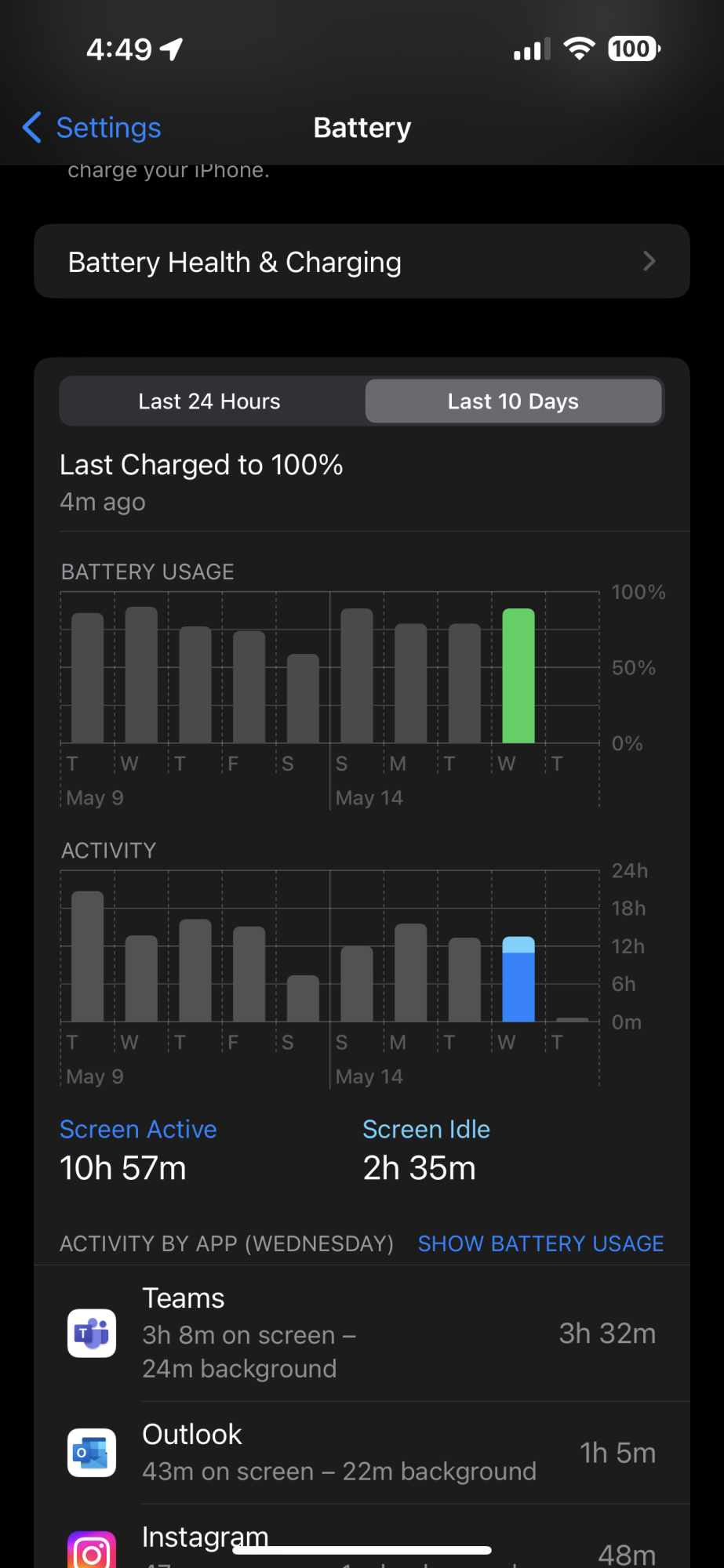Go back to Settings
The height and width of the screenshot is (1568, 724).
(x=93, y=128)
